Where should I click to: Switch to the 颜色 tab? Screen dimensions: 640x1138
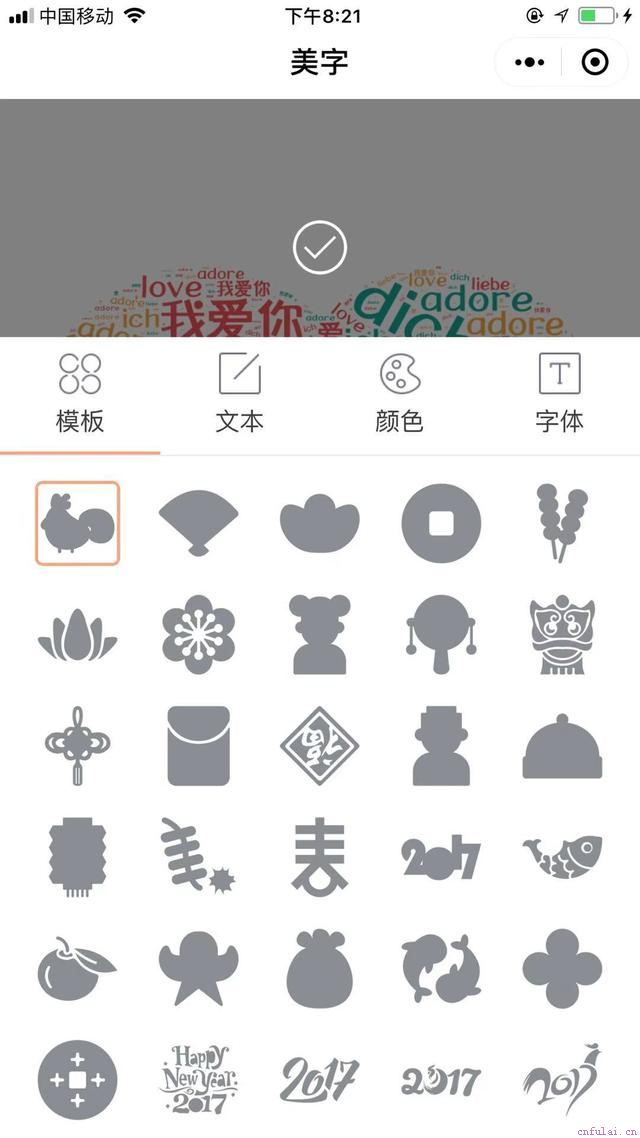coord(400,393)
